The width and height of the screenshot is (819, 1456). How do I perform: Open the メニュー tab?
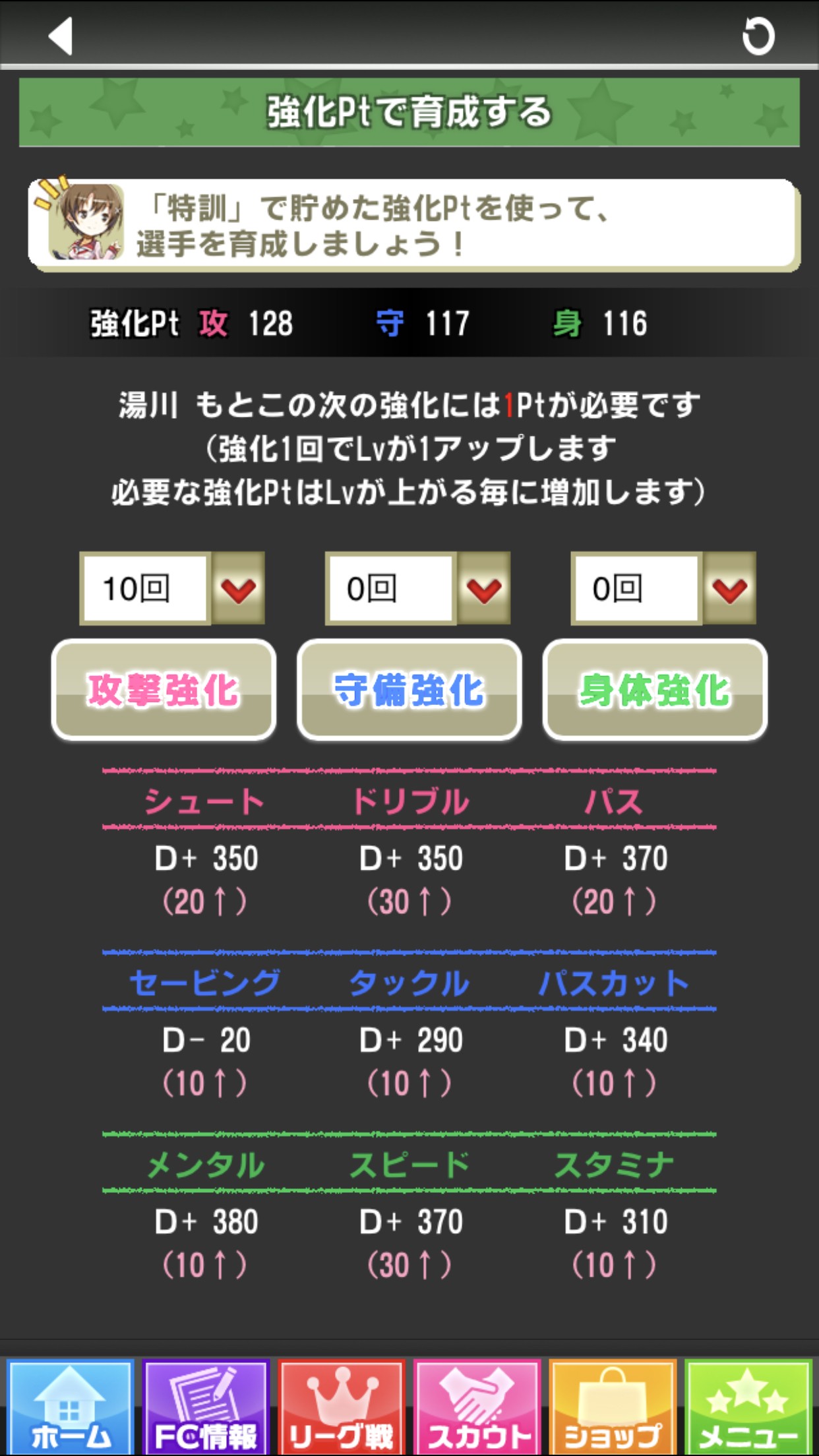pos(748,1406)
